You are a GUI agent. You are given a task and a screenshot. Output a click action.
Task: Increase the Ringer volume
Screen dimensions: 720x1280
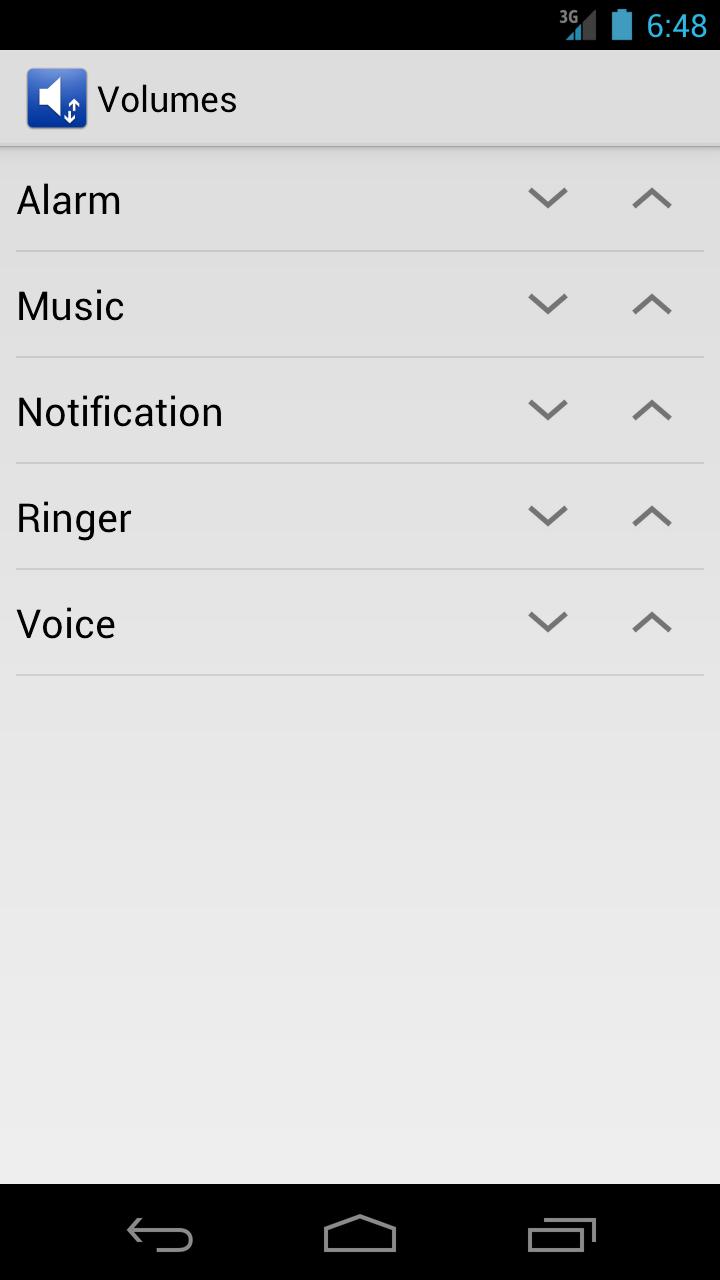(651, 516)
